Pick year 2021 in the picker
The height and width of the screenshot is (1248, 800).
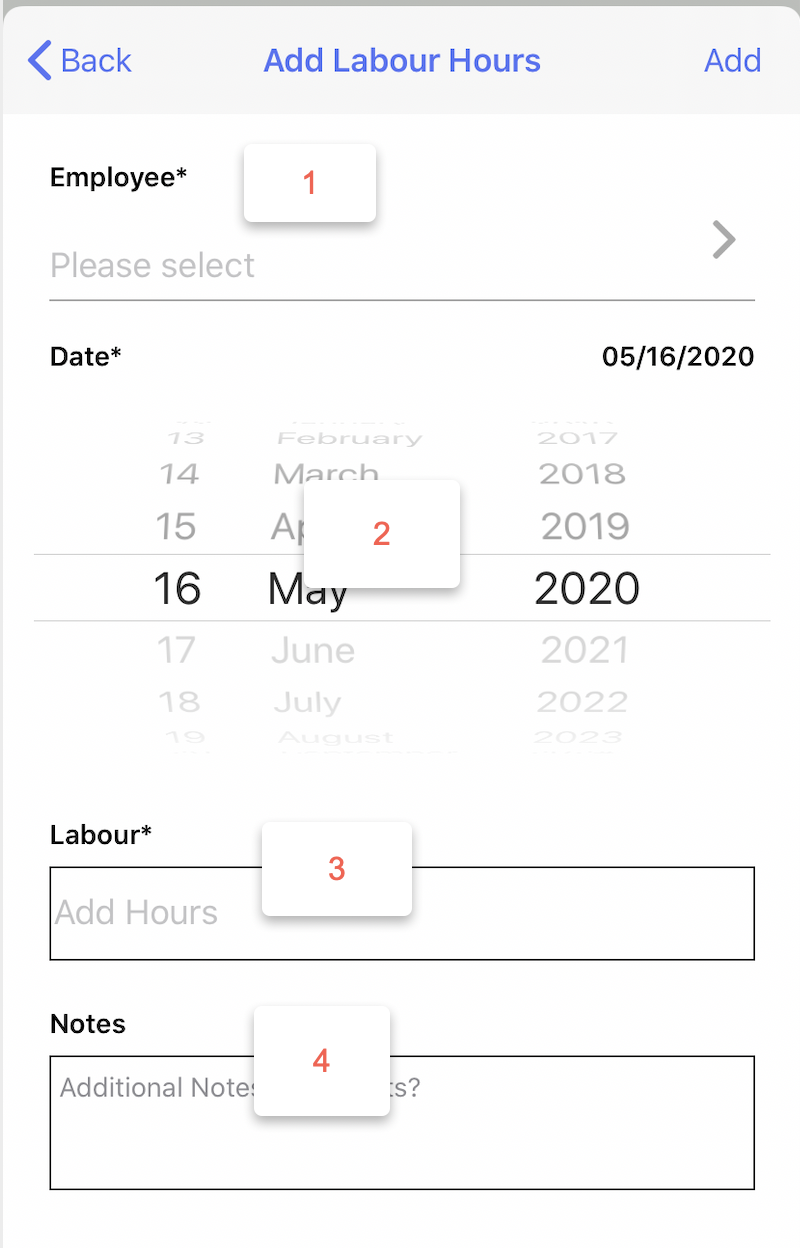(585, 651)
